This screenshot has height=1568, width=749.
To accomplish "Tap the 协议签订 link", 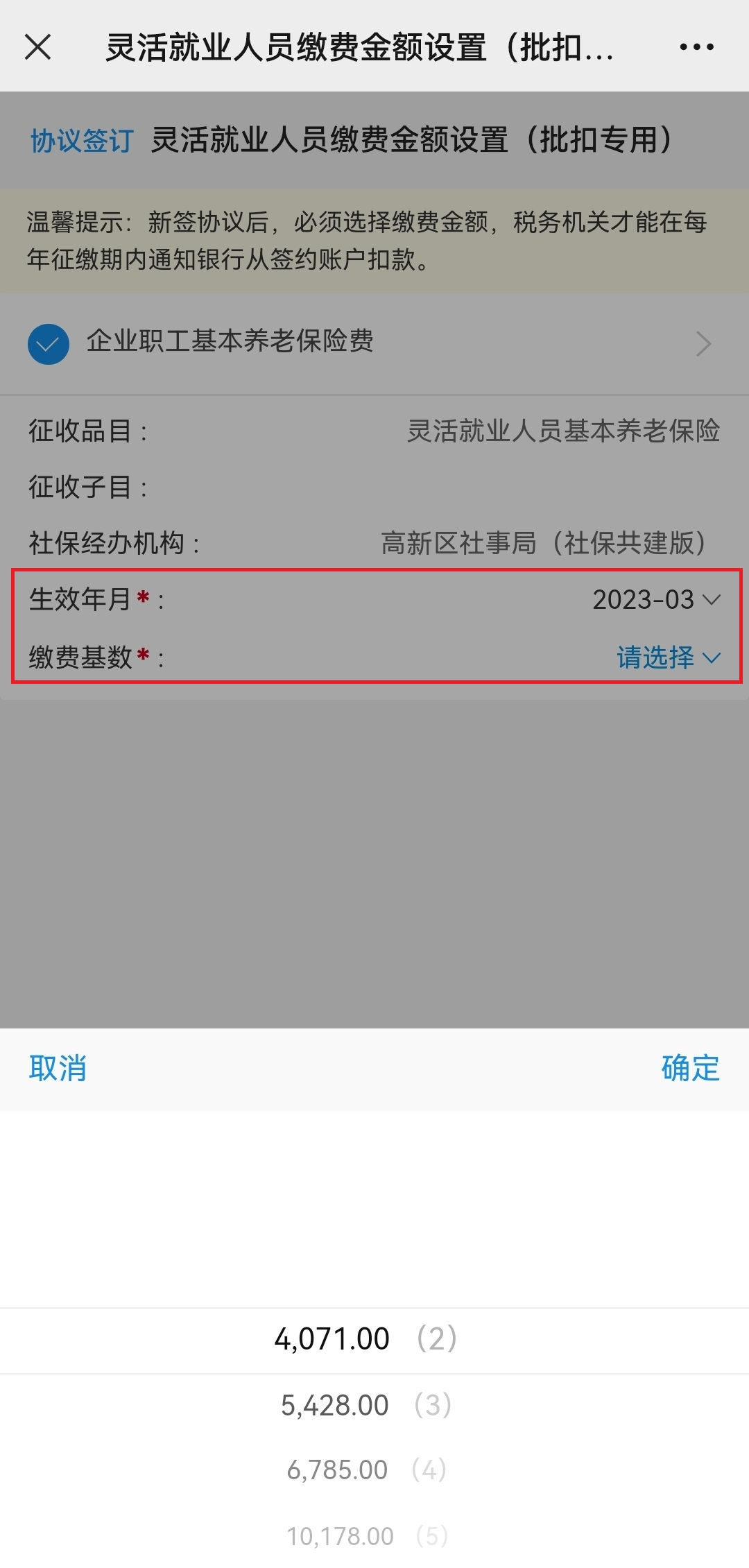I will [81, 141].
